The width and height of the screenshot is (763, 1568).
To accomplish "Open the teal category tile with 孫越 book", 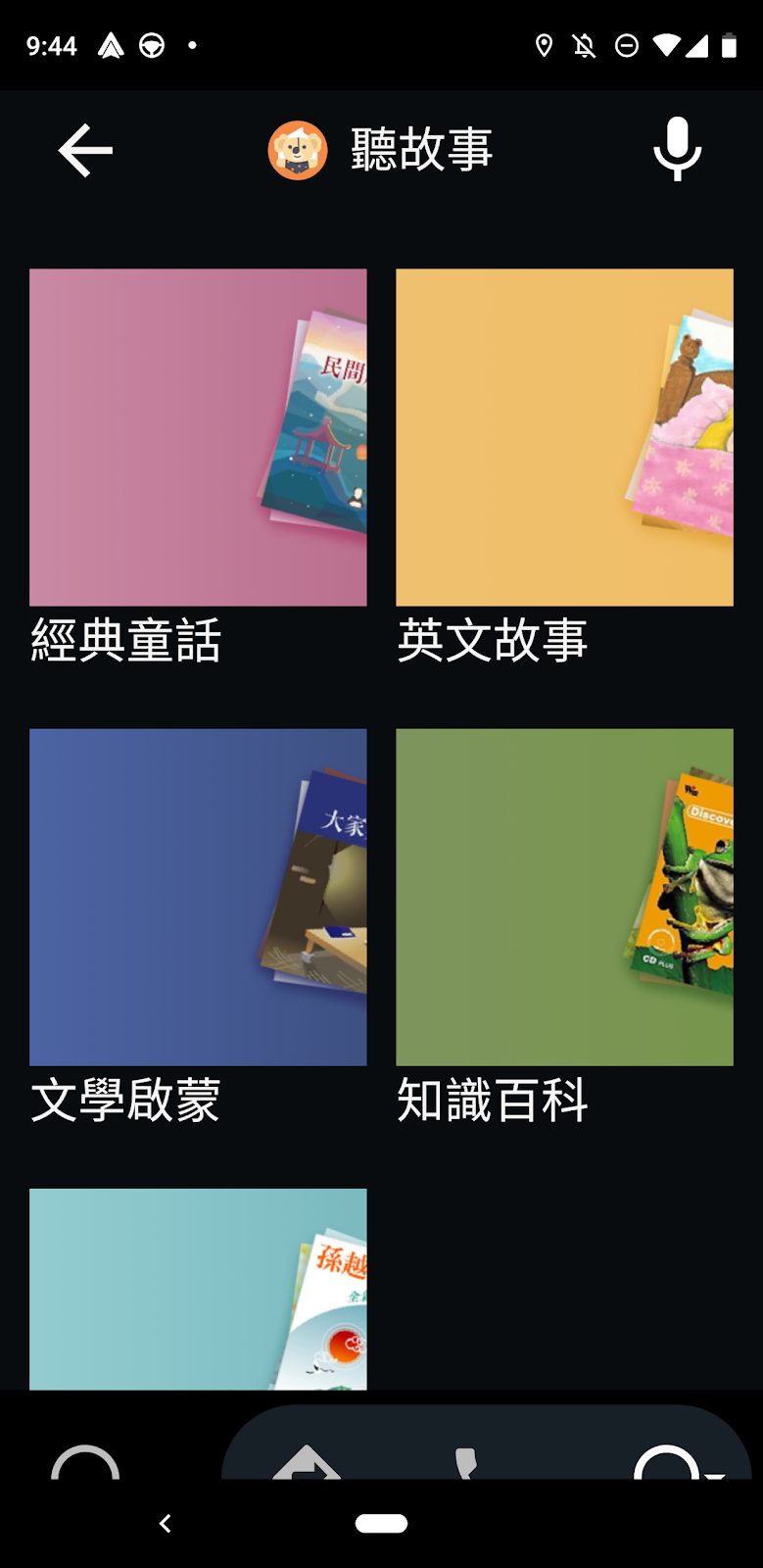I will [198, 1288].
